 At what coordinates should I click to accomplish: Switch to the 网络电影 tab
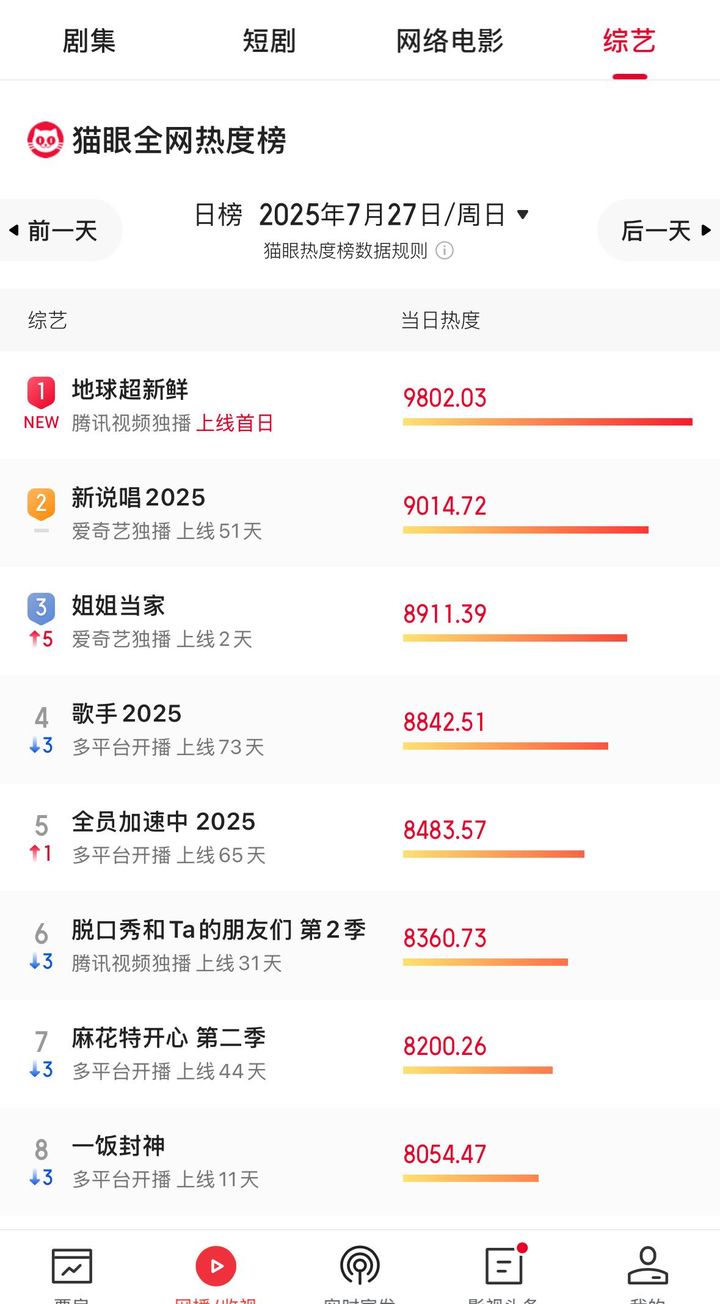pyautogui.click(x=449, y=41)
